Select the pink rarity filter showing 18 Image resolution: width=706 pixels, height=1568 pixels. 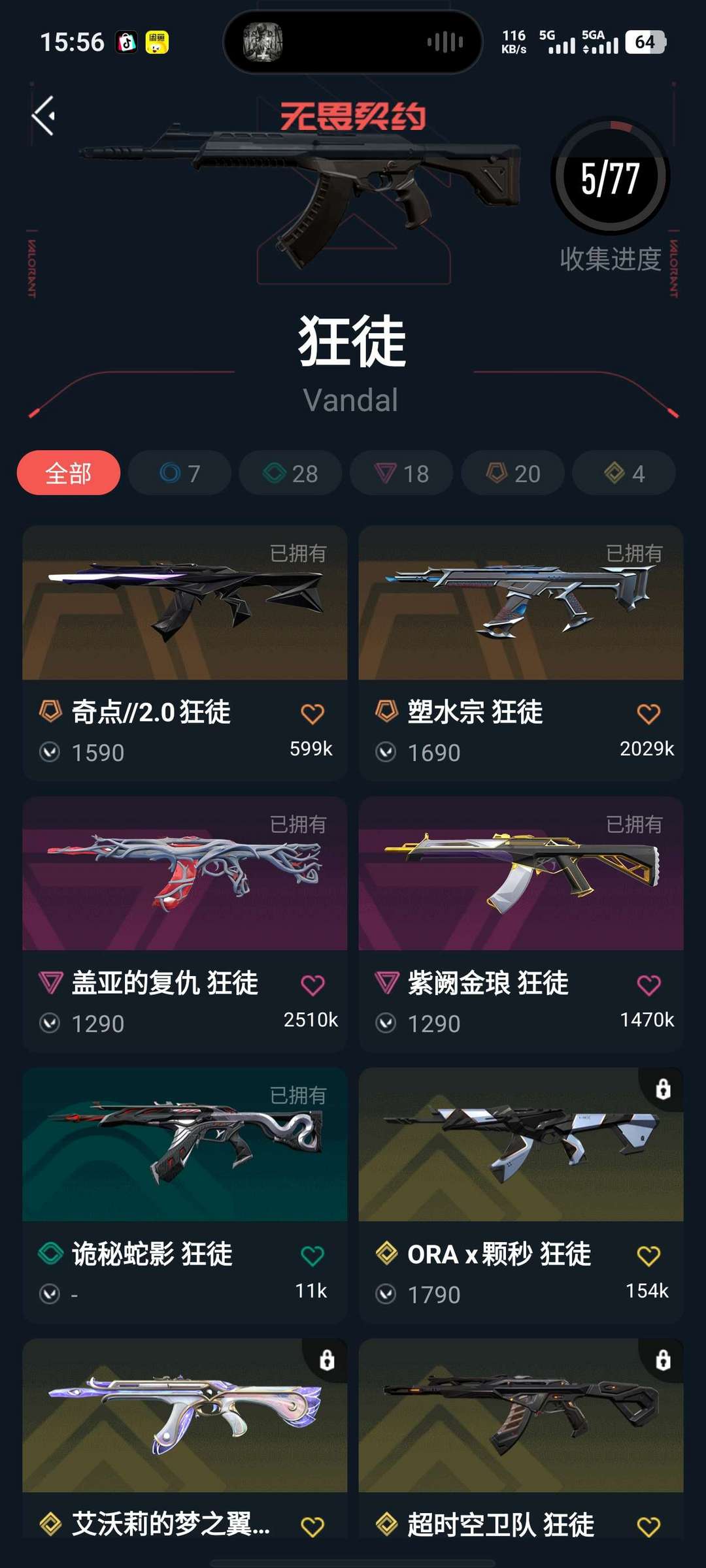click(401, 472)
